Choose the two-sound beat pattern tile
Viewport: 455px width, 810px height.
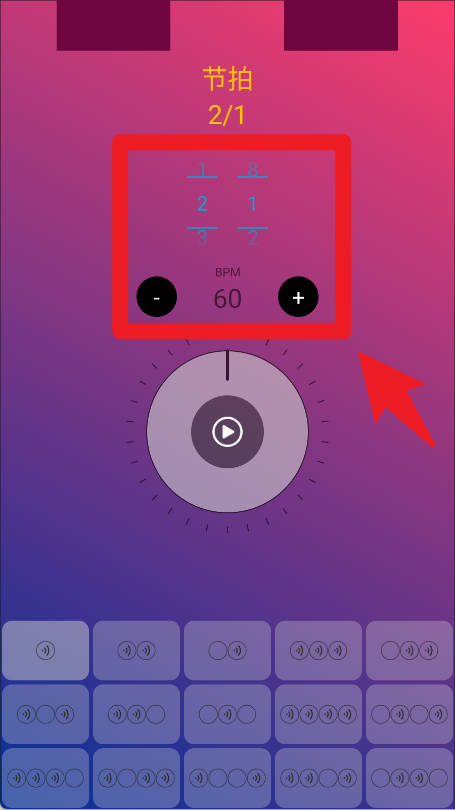click(x=136, y=650)
